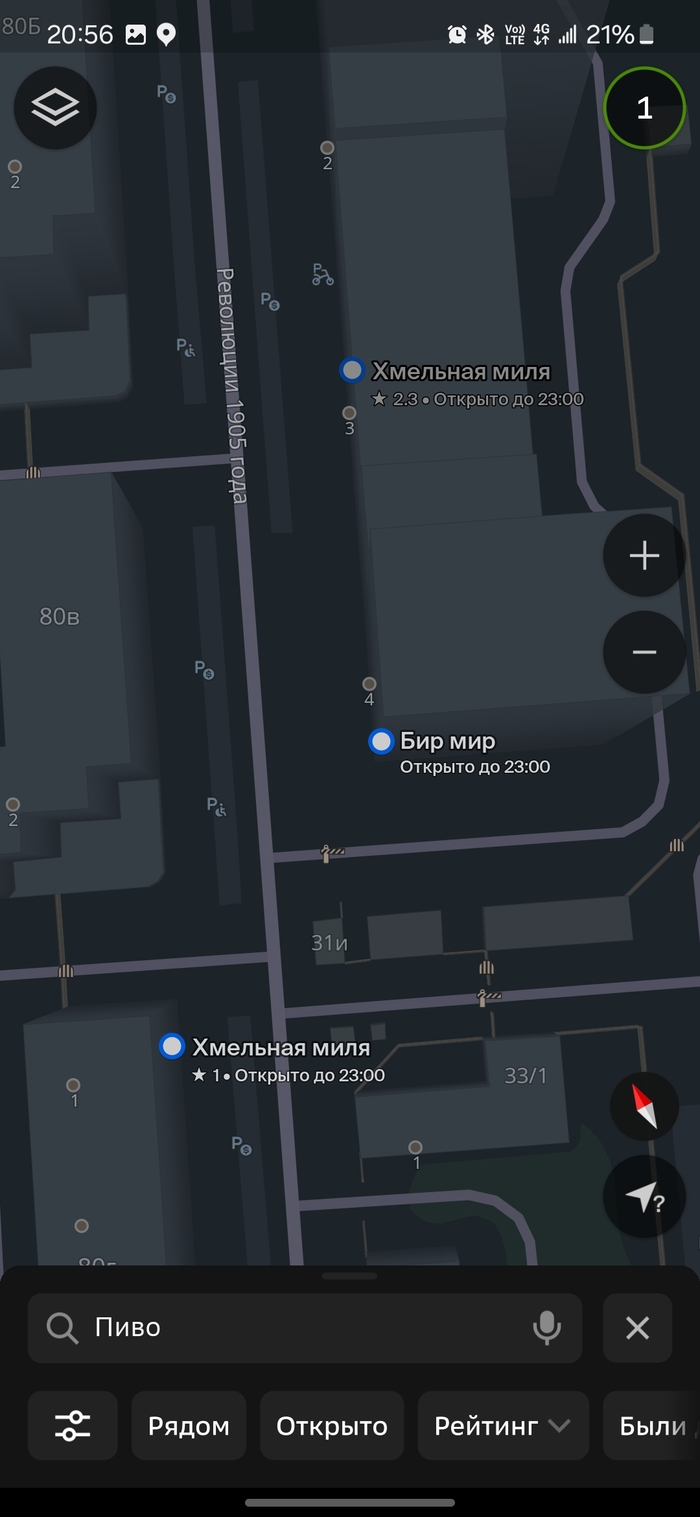Start voice search with microphone
700x1517 pixels.
click(546, 1327)
